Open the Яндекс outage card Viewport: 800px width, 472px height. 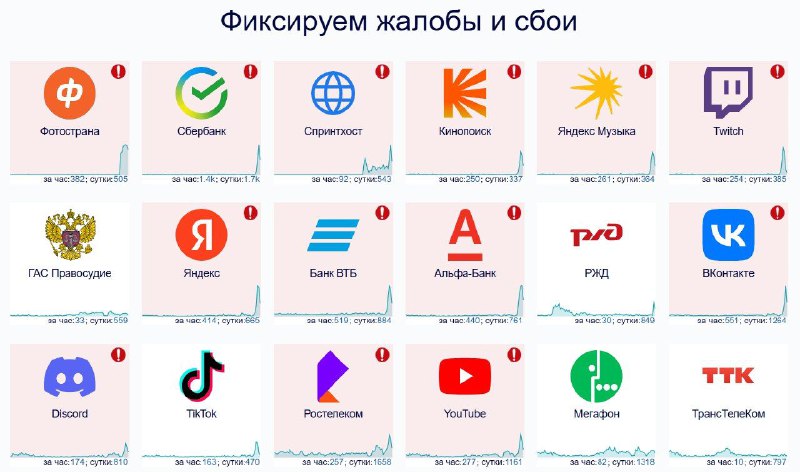(x=201, y=252)
